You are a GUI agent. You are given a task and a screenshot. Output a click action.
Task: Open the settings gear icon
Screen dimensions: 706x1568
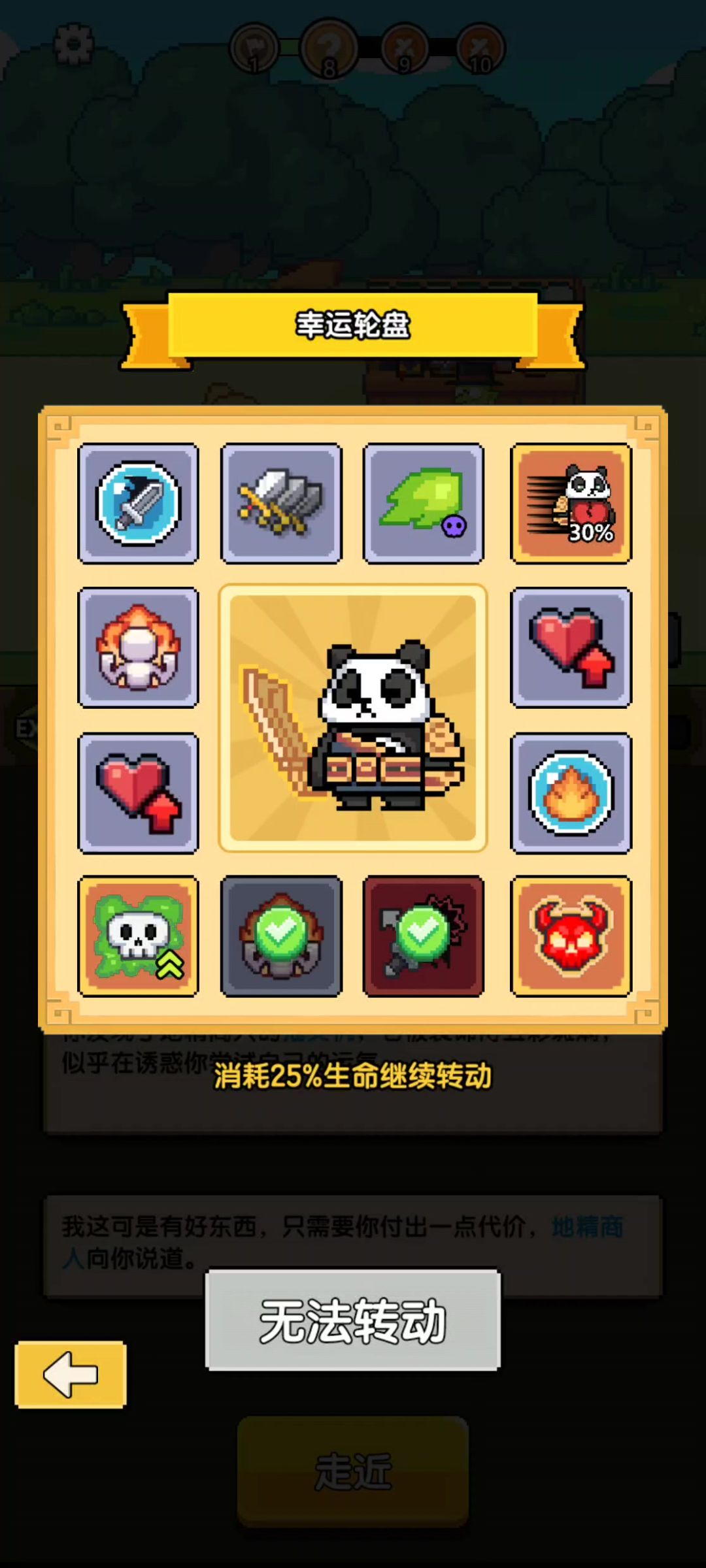point(73,44)
